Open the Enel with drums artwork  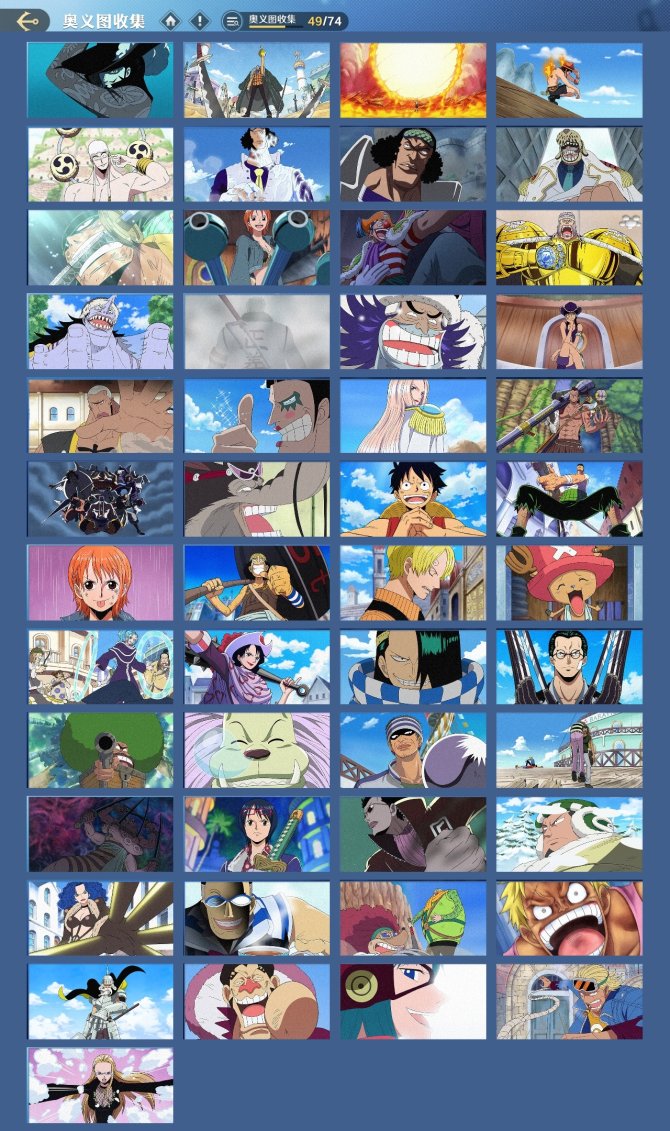pos(100,164)
